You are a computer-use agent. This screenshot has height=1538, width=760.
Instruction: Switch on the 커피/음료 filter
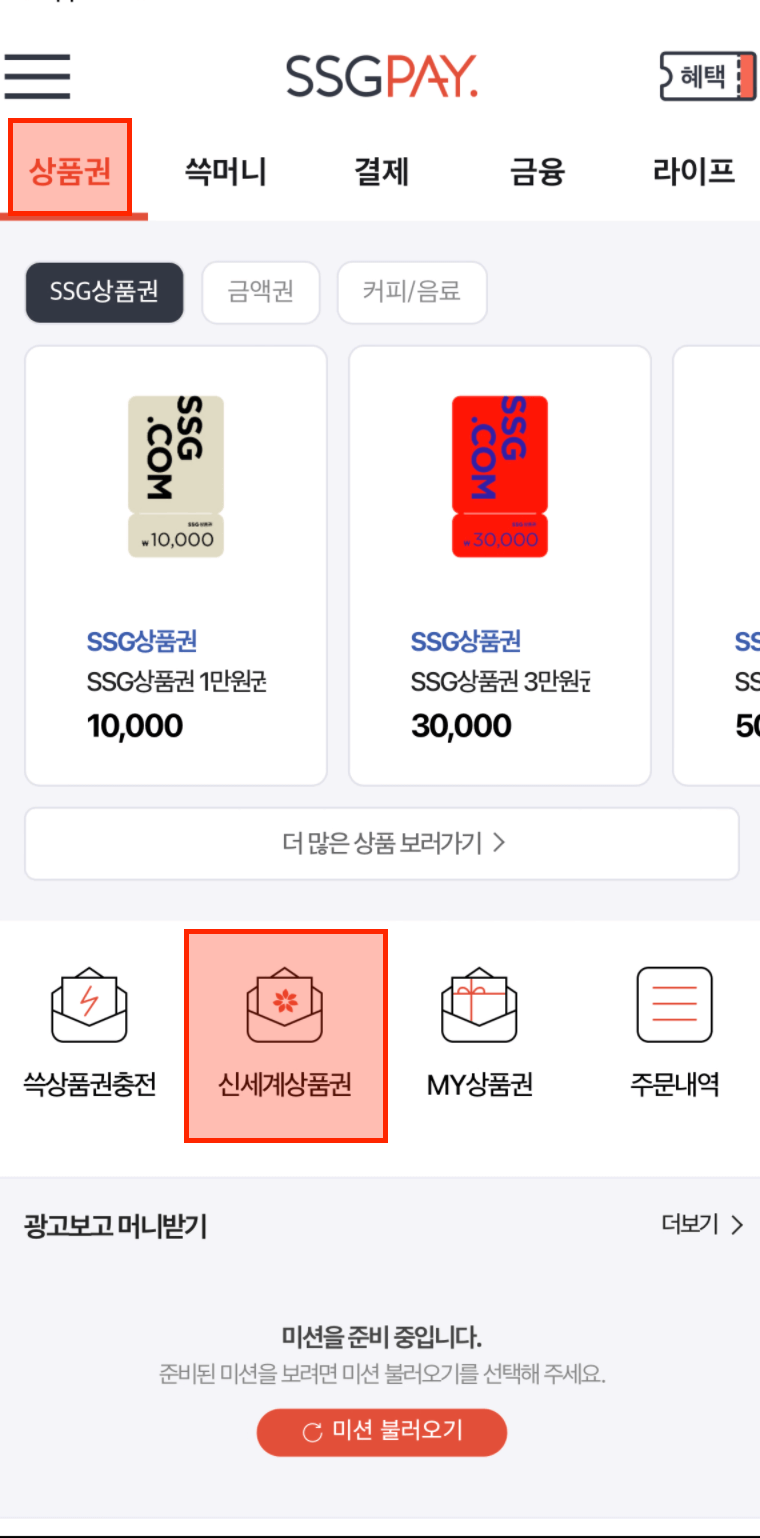(x=412, y=292)
